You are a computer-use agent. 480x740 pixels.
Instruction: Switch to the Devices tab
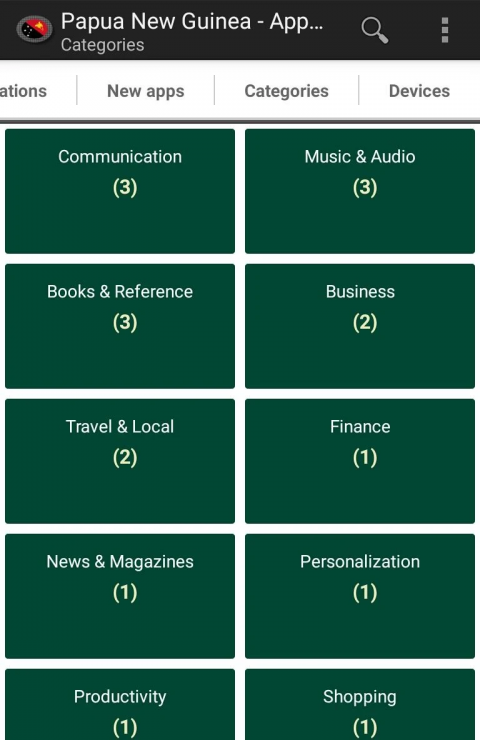click(419, 91)
